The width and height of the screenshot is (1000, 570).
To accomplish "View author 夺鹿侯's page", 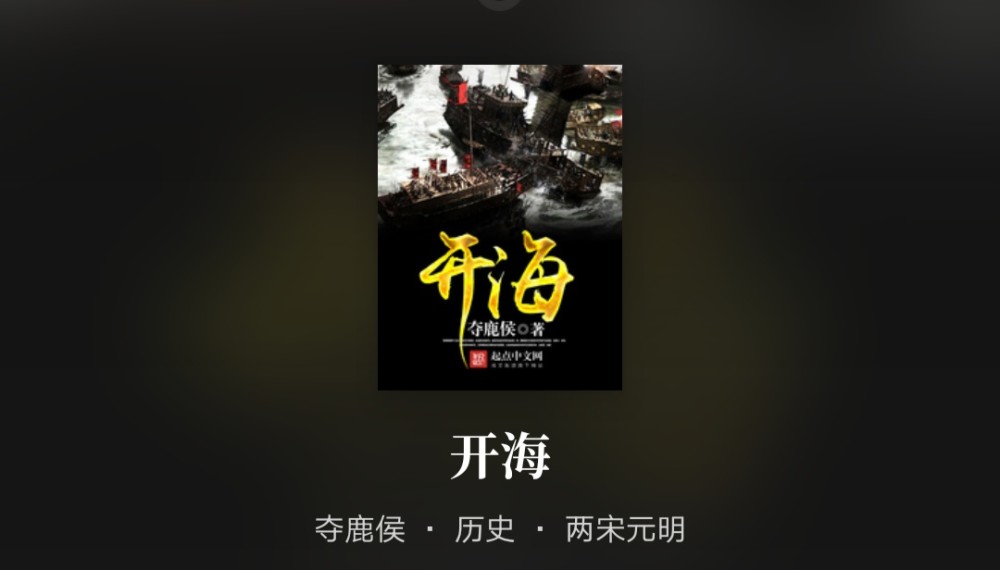I will click(x=360, y=529).
